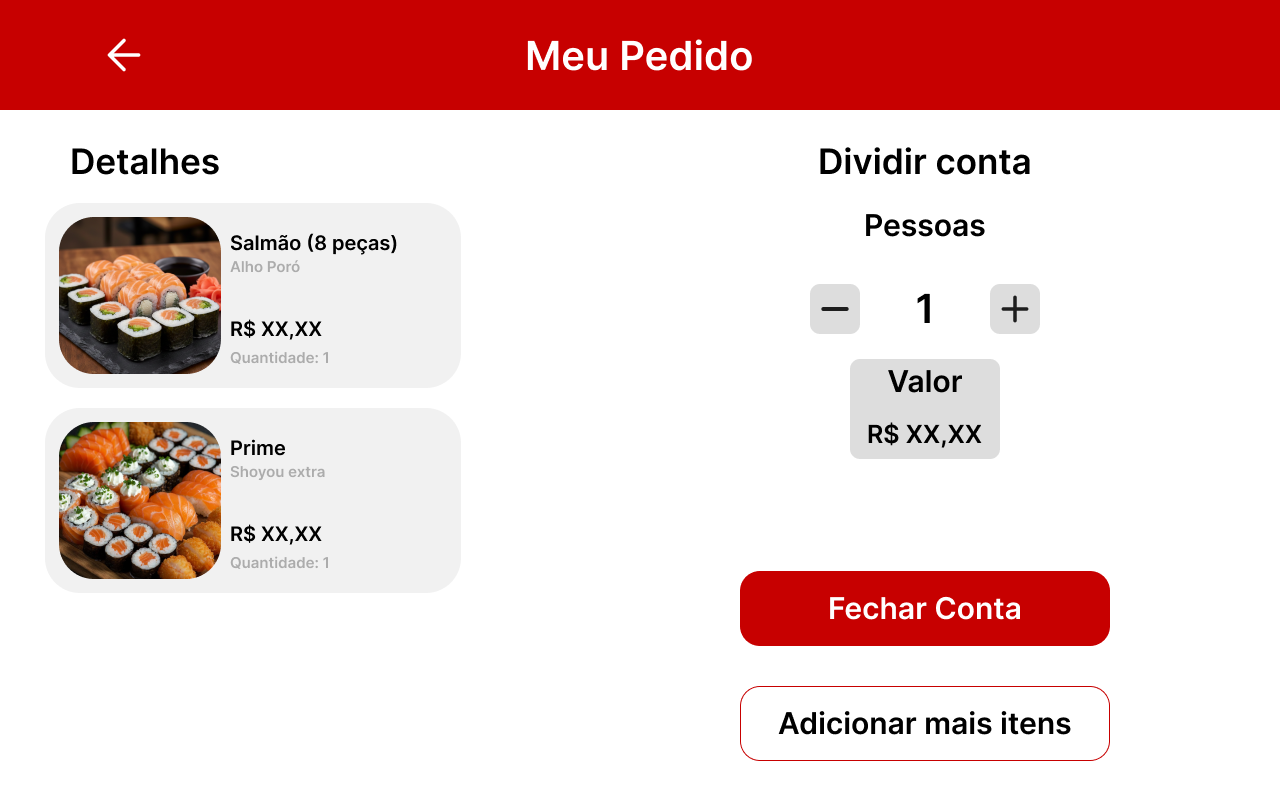Tap Adicionar mais itens
Screen dimensions: 1280x800
click(x=925, y=723)
